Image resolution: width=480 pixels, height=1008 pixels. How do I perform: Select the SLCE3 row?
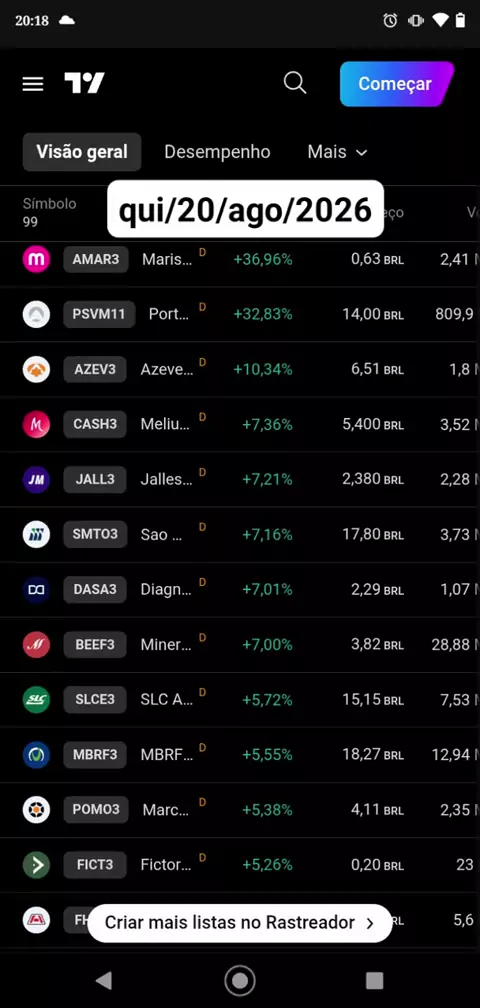coord(240,699)
